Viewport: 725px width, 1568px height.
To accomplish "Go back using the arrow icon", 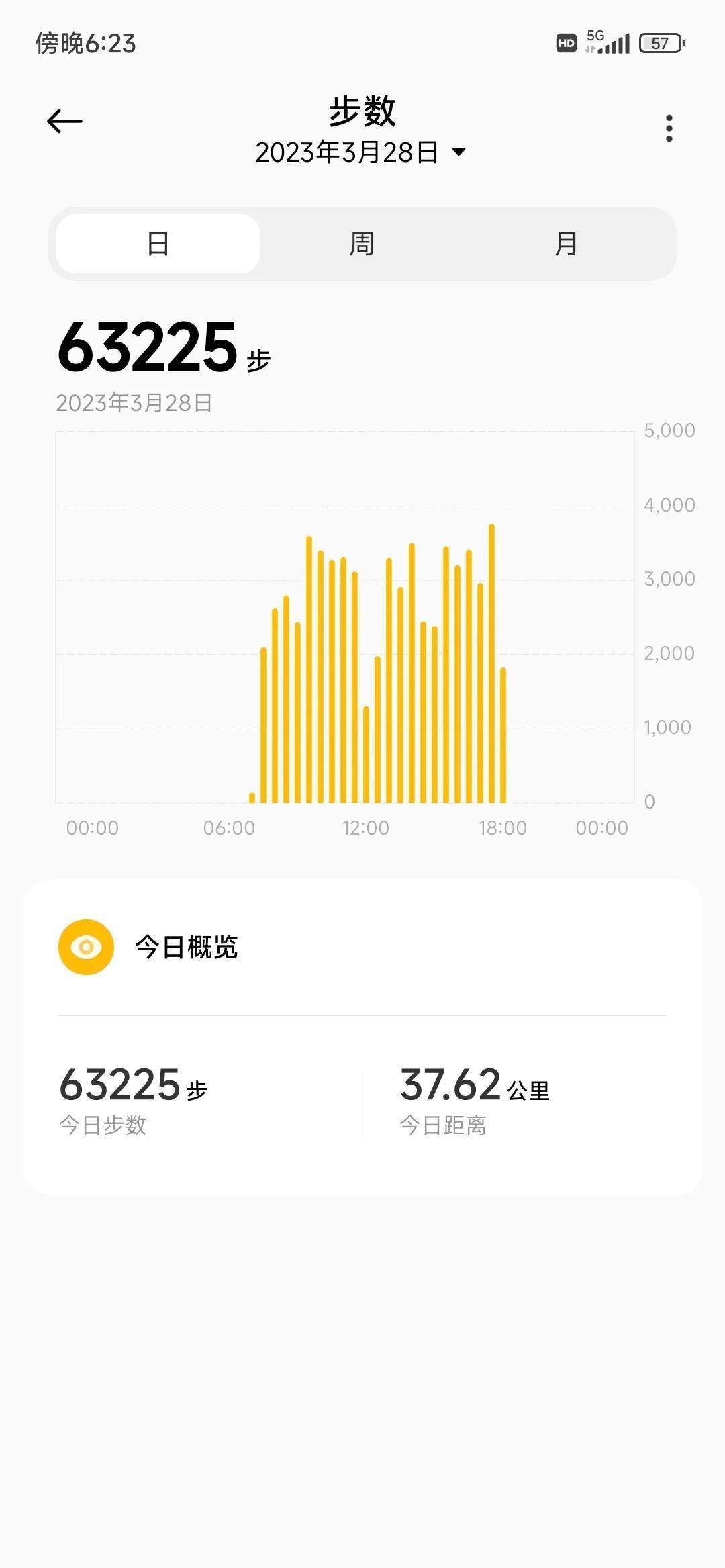I will click(64, 122).
